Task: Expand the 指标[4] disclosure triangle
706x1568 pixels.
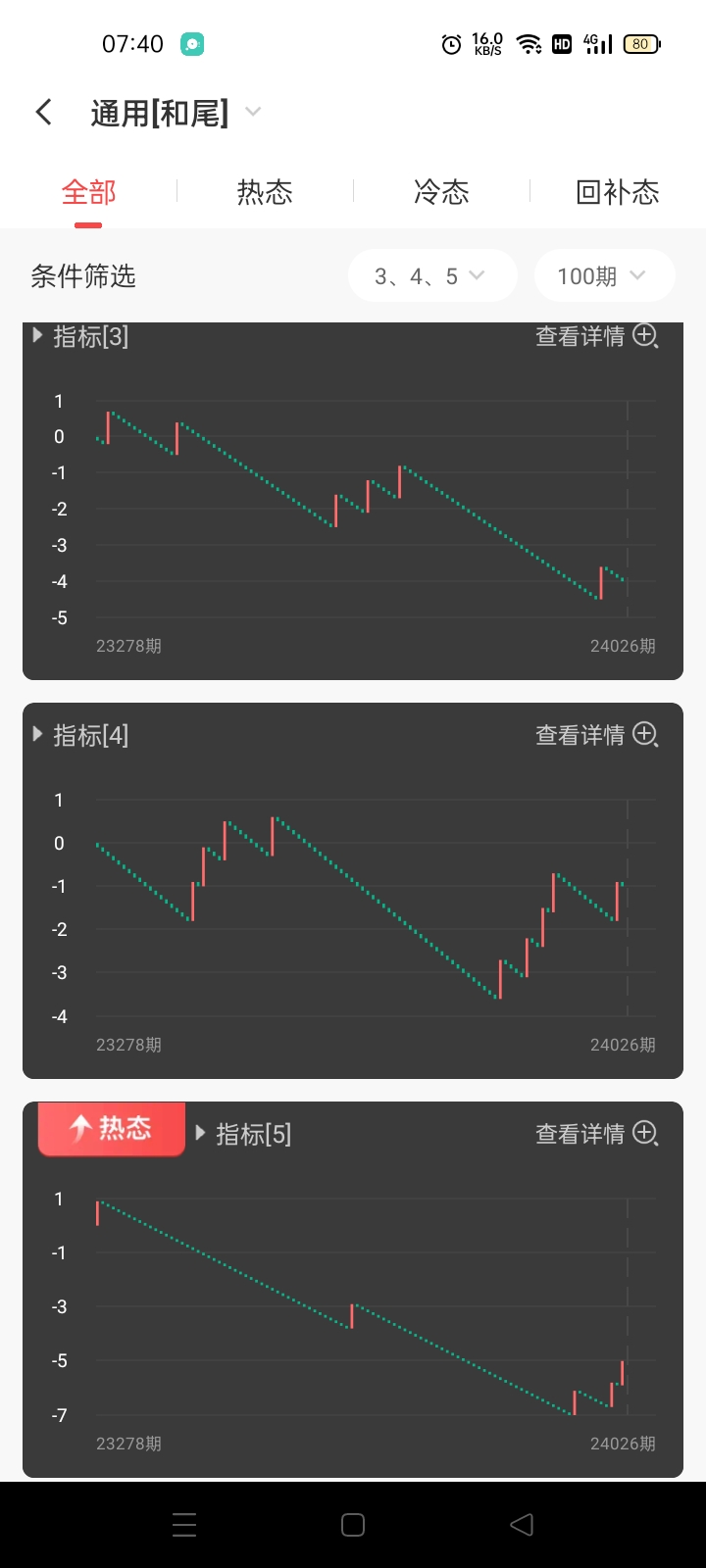Action: [x=36, y=735]
